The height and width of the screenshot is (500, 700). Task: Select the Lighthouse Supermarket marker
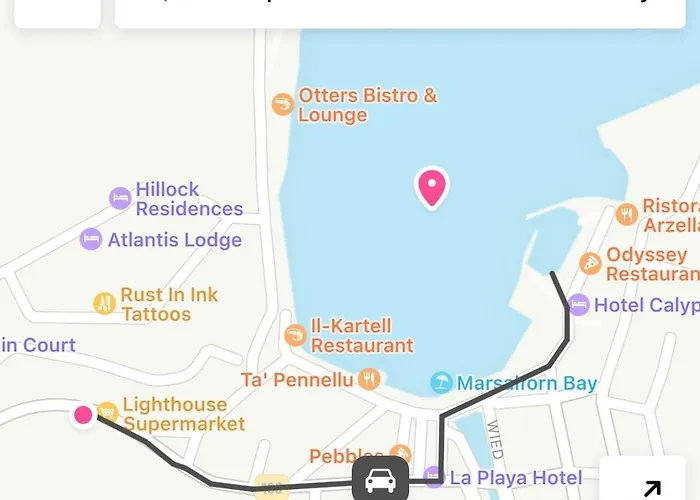click(106, 413)
